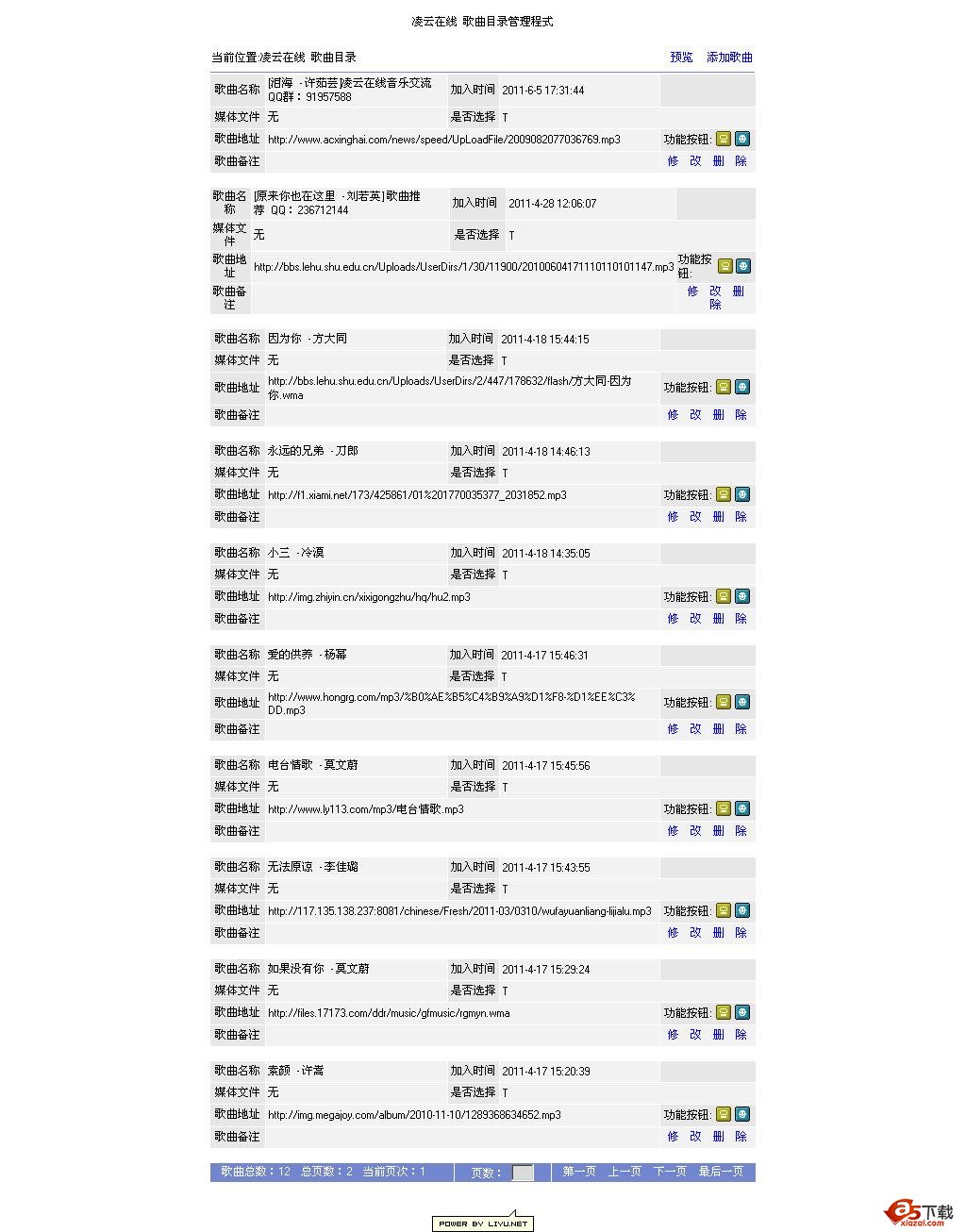Viewport: 966px width, 1232px height.
Task: Delete (删除) the song 电台情歌 - 莫文蔚
Action: tap(729, 831)
